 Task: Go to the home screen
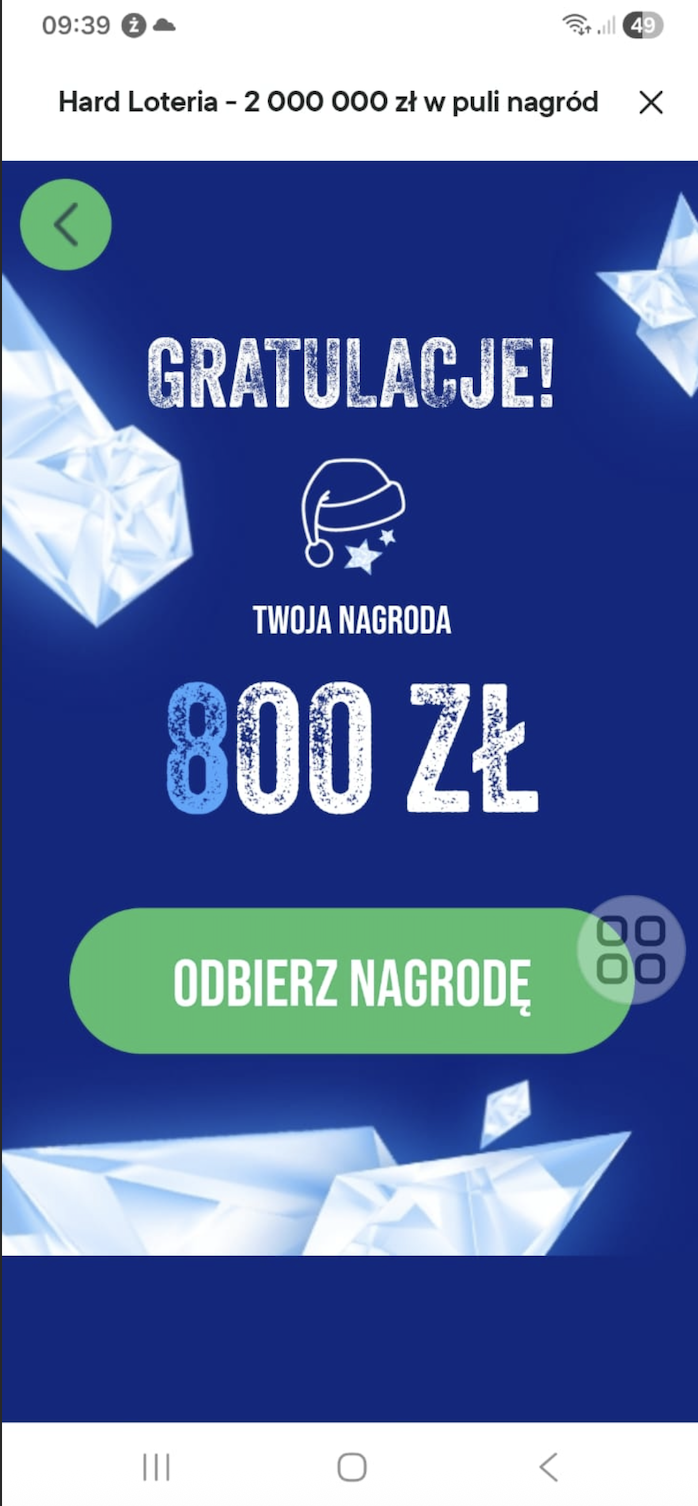tap(352, 1467)
